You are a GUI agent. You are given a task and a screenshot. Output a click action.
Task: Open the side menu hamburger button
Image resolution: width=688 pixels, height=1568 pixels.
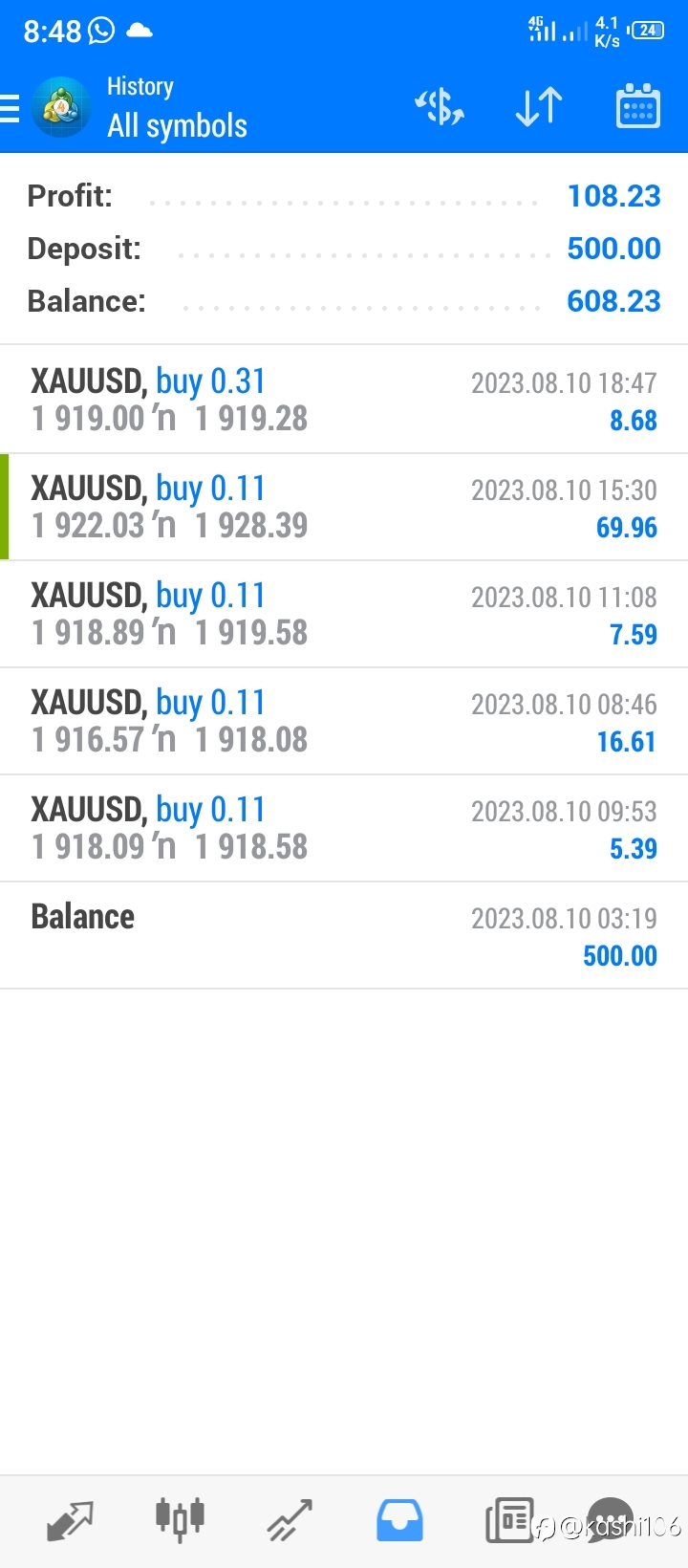pos(10,108)
